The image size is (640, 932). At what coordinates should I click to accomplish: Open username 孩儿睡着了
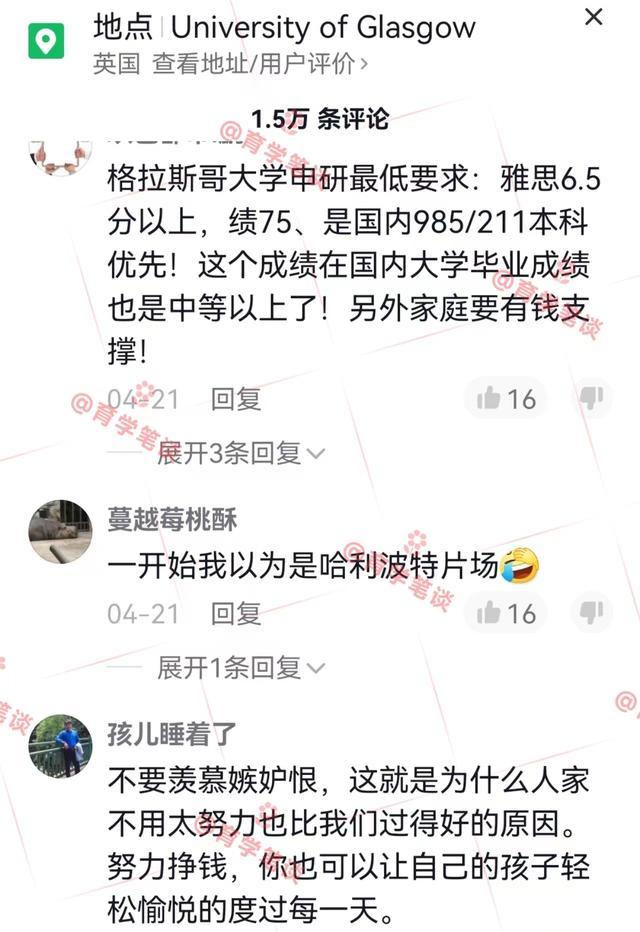click(172, 733)
